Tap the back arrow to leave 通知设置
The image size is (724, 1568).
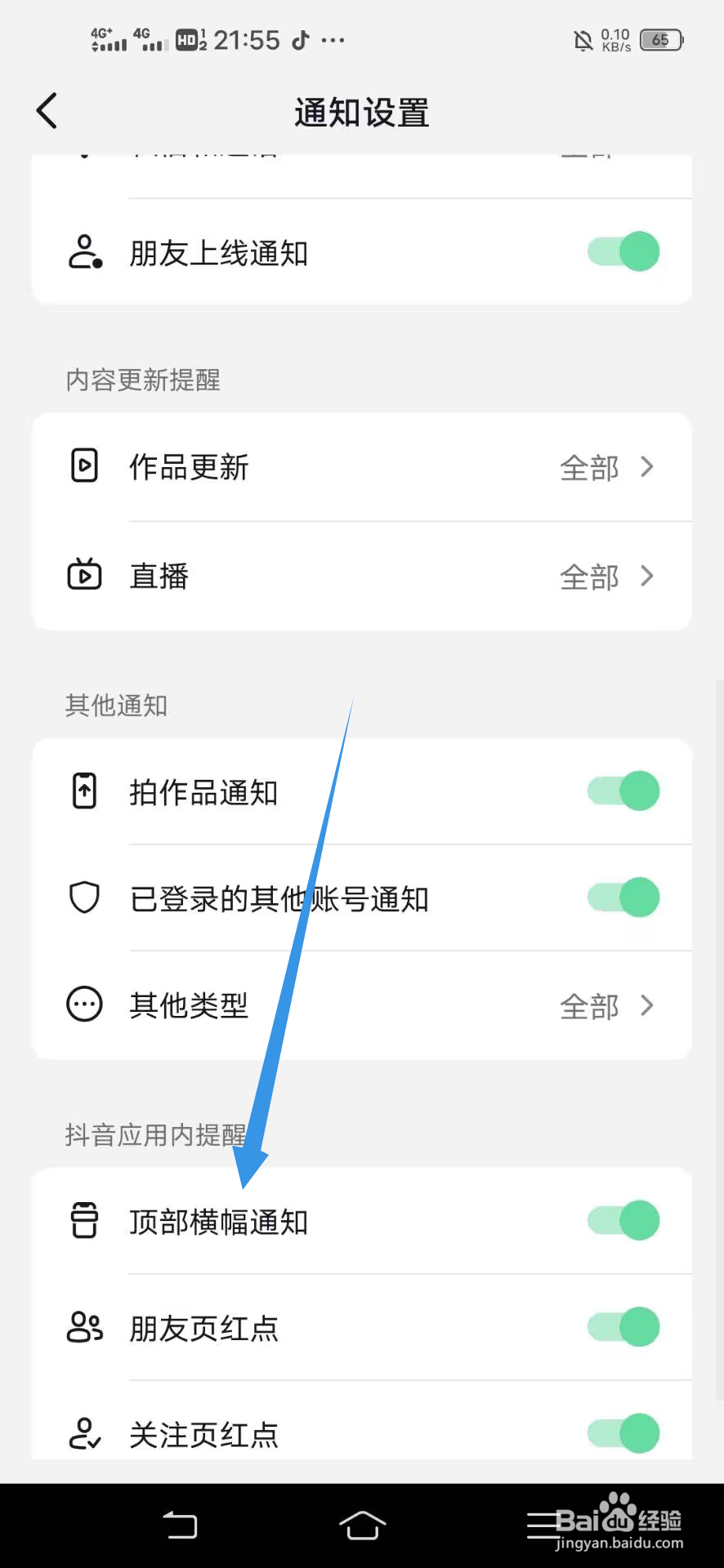(x=46, y=110)
